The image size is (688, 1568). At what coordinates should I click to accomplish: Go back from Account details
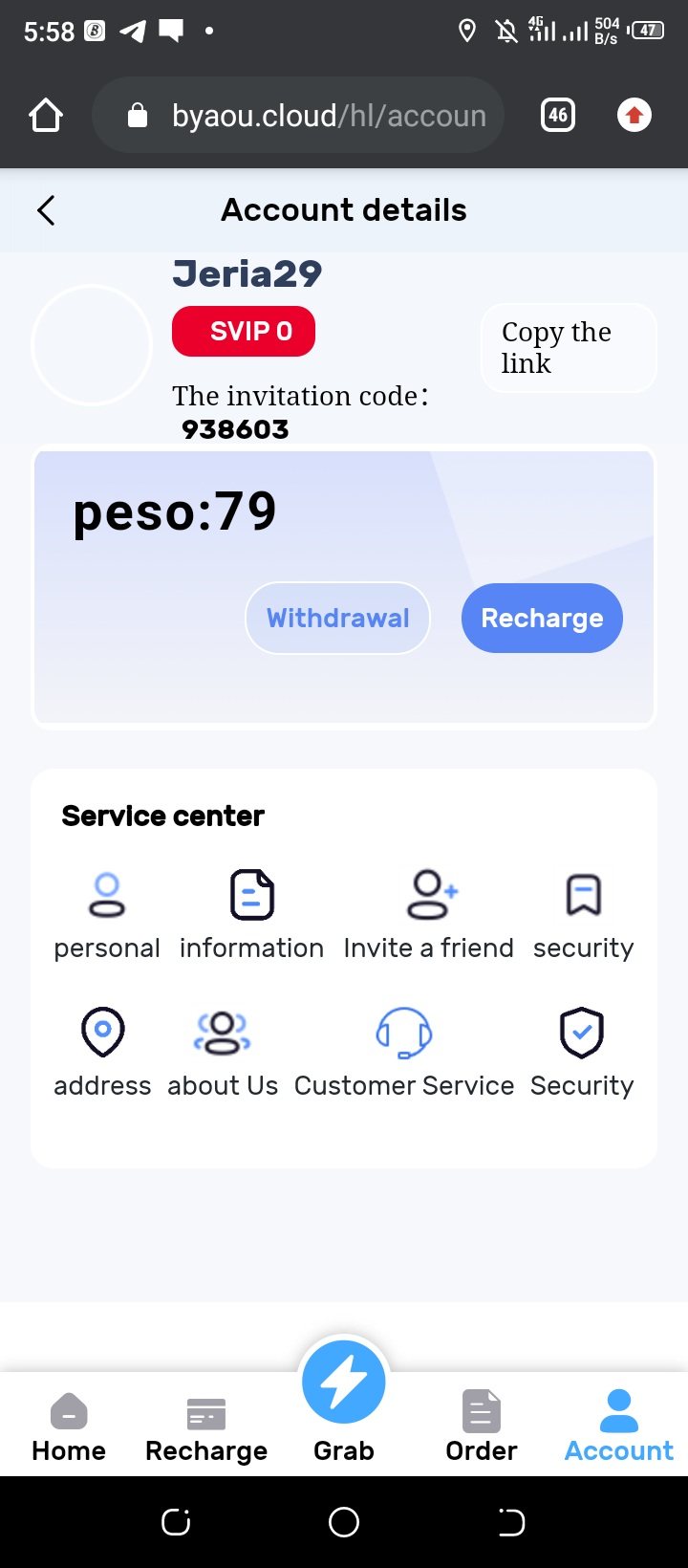(x=46, y=210)
